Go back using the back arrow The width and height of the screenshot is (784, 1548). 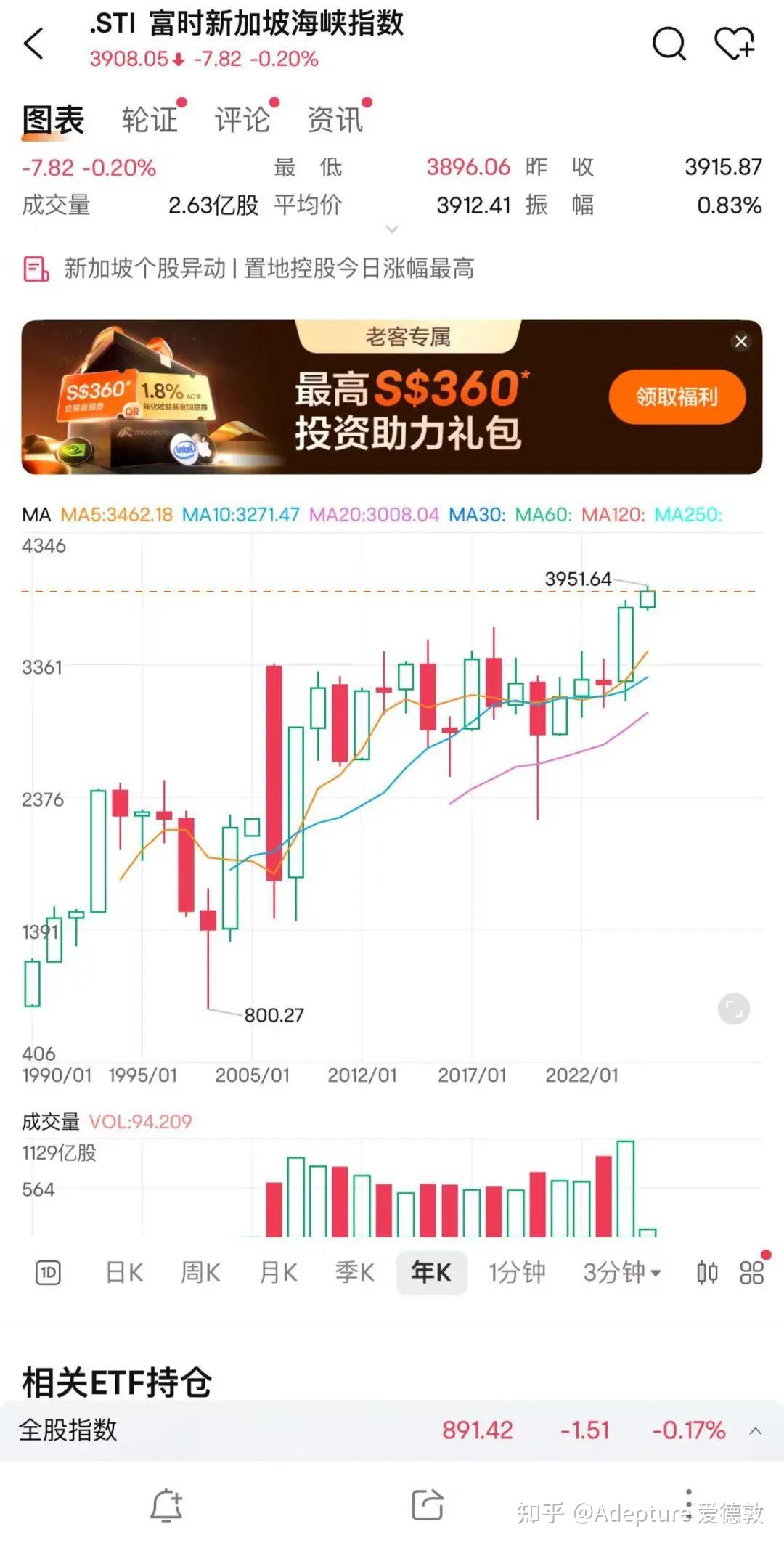click(34, 44)
